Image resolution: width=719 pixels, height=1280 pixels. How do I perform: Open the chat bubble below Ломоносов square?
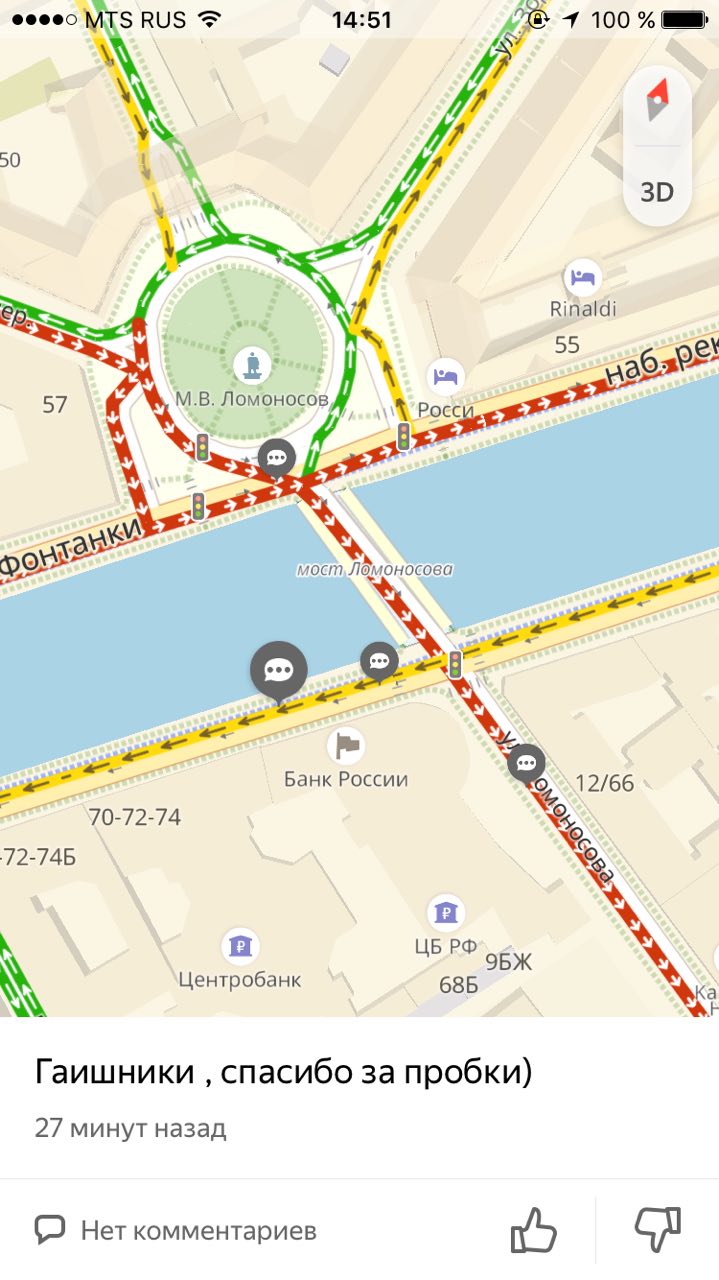(277, 458)
